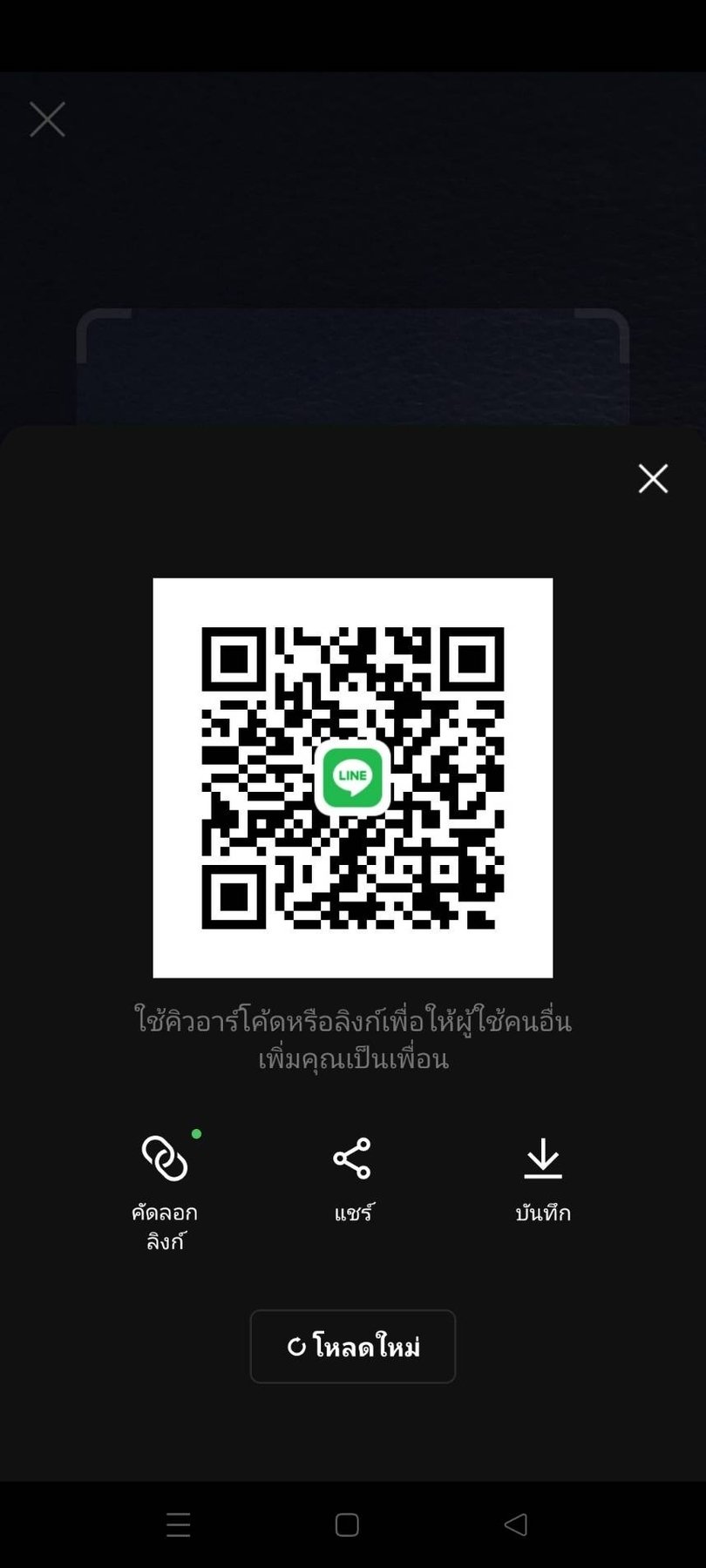Copy the profile link (คัดลอกลิงก์)

[x=165, y=1191]
